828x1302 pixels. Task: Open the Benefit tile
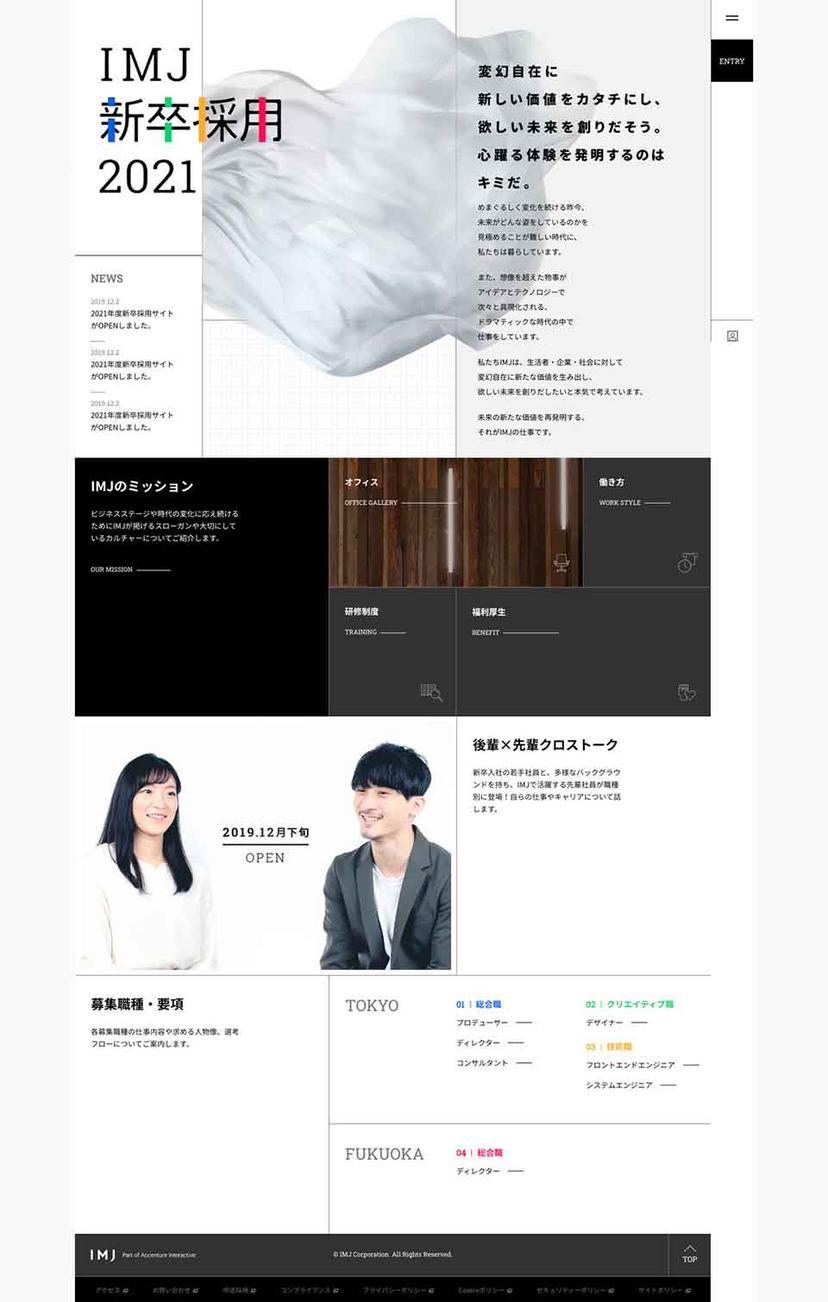tap(582, 651)
